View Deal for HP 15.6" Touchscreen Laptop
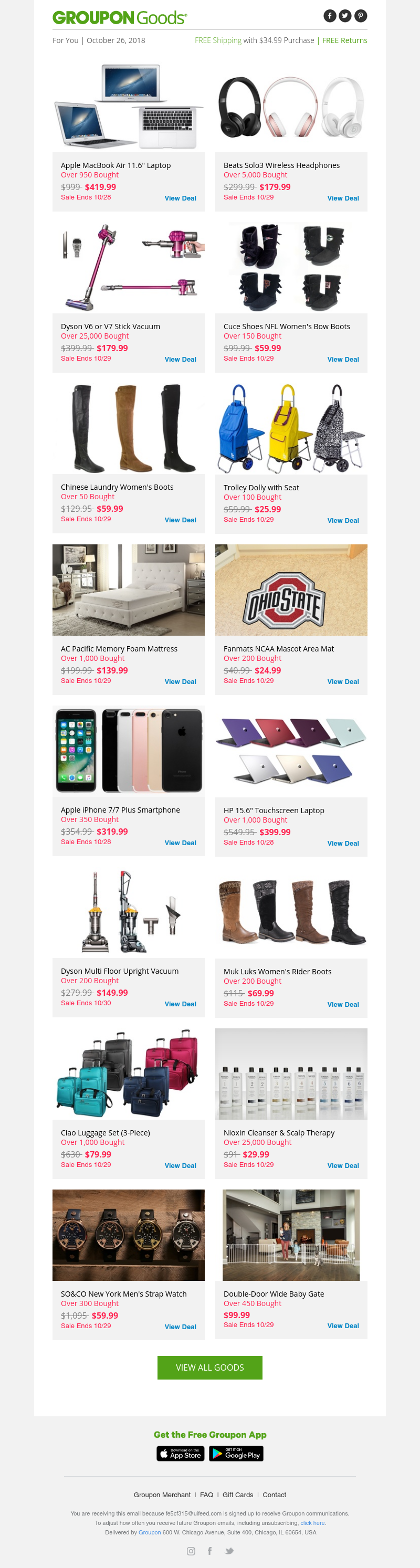The image size is (420, 1568). 343,843
